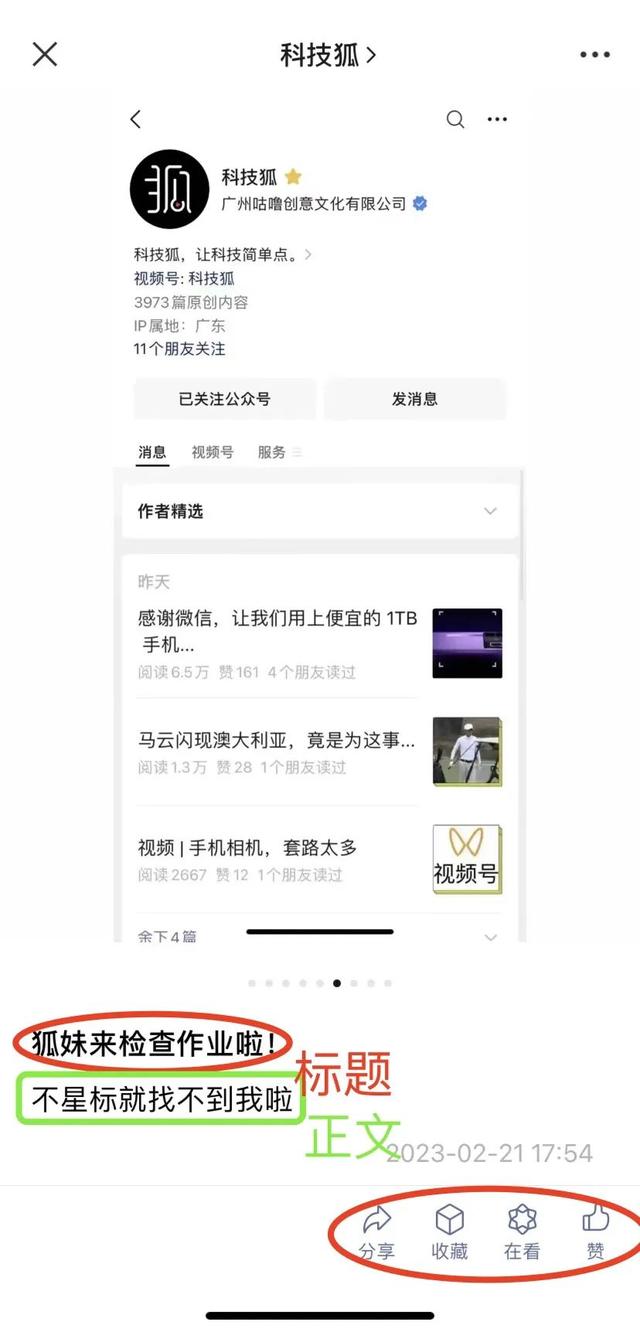
Task: Share this post via 分享
Action: (x=377, y=1232)
